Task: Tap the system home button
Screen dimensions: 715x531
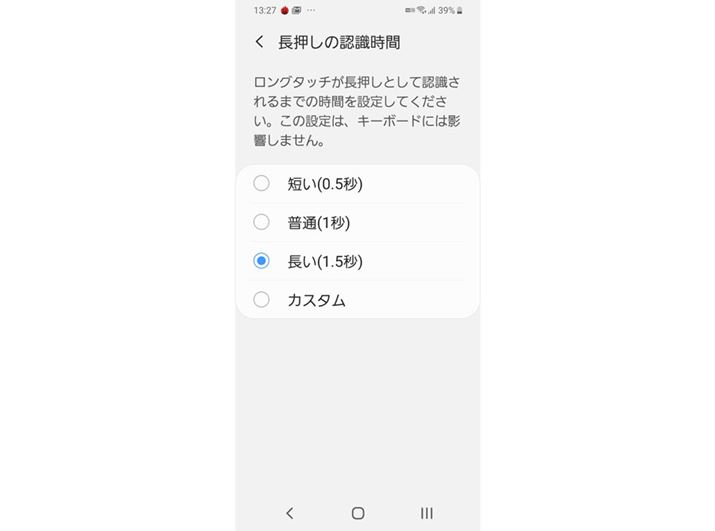Action: point(358,513)
